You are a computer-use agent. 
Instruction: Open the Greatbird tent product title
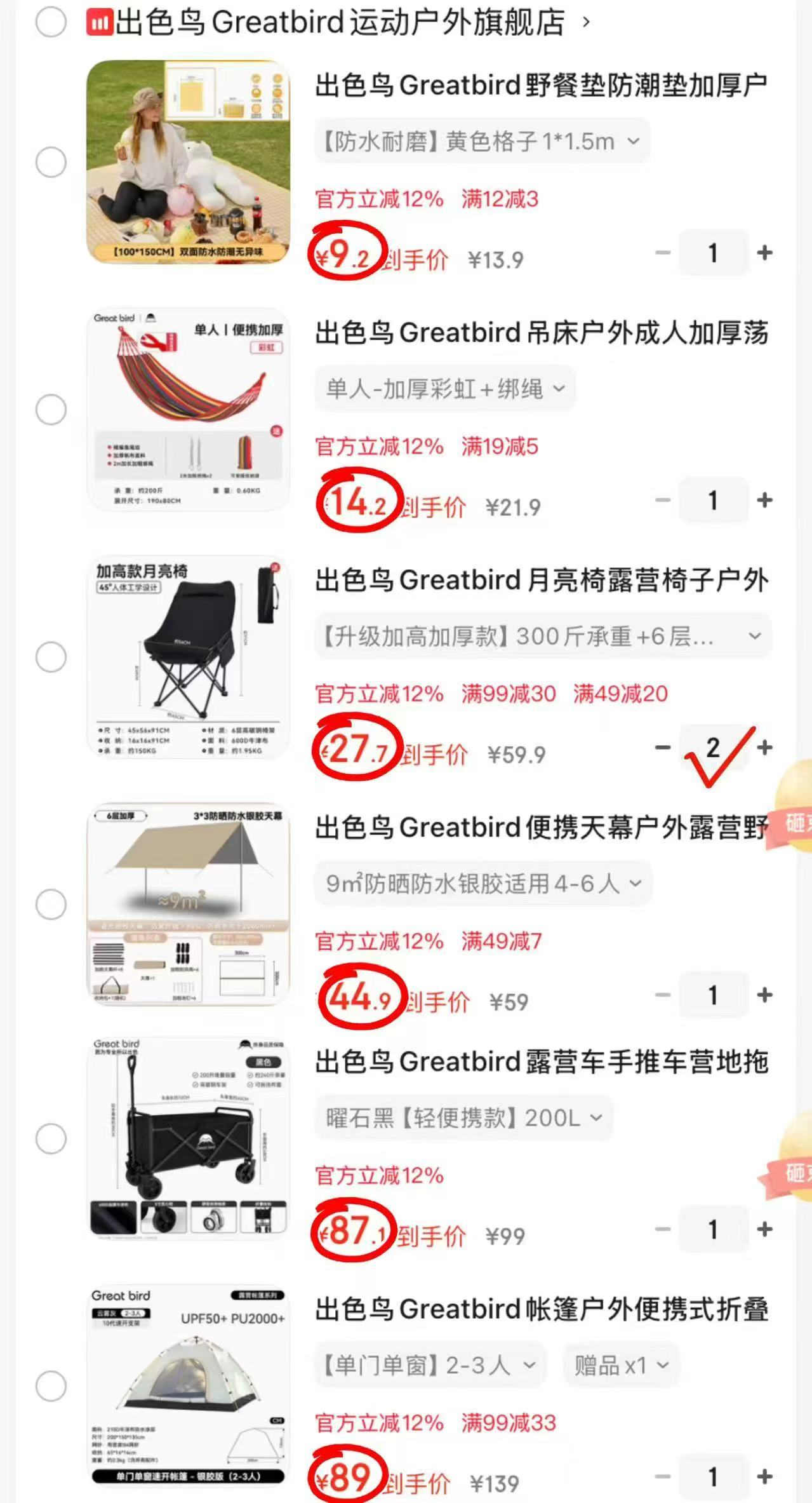click(543, 1309)
